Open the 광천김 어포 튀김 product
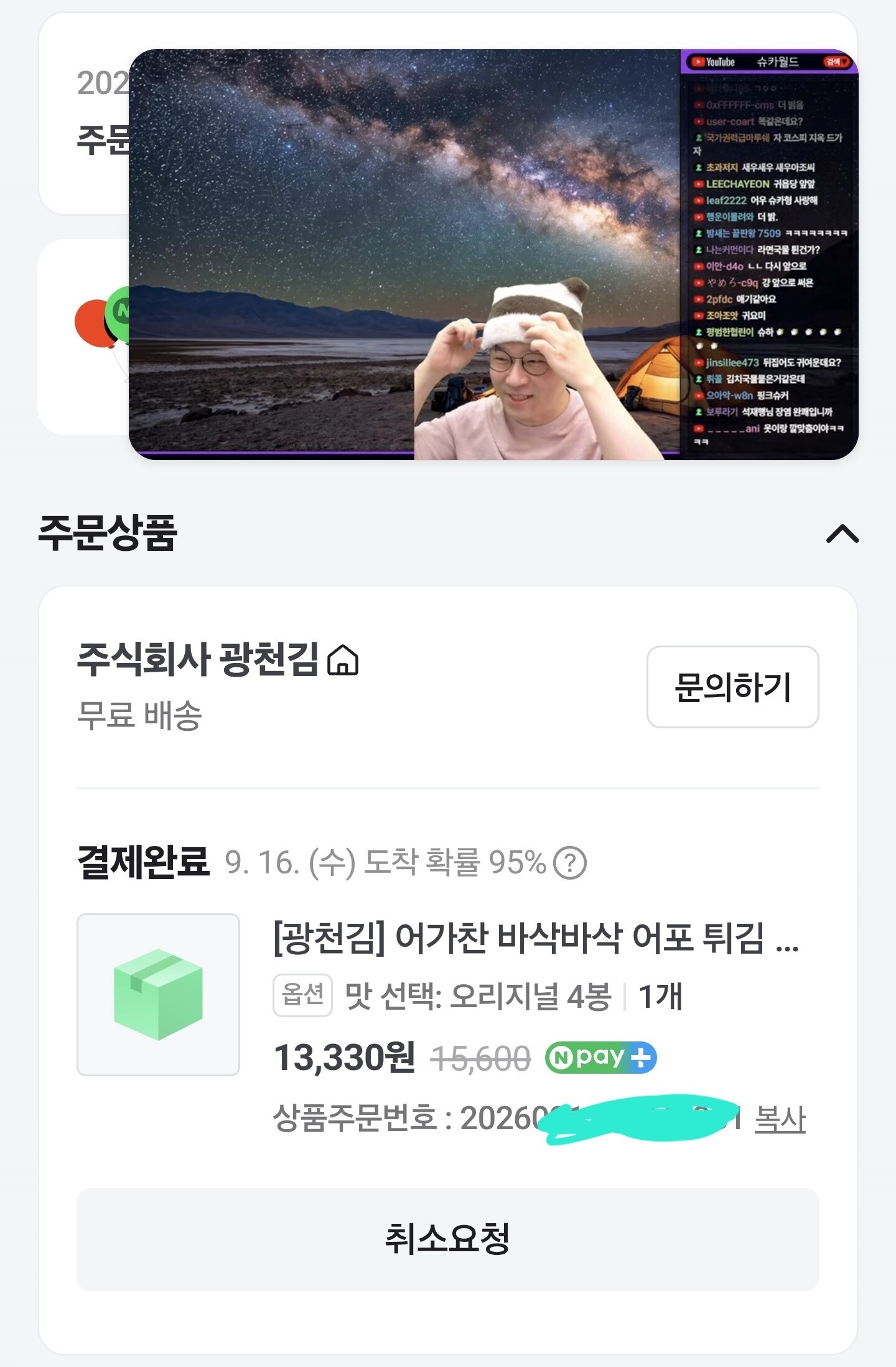This screenshot has height=1367, width=896. [x=536, y=939]
